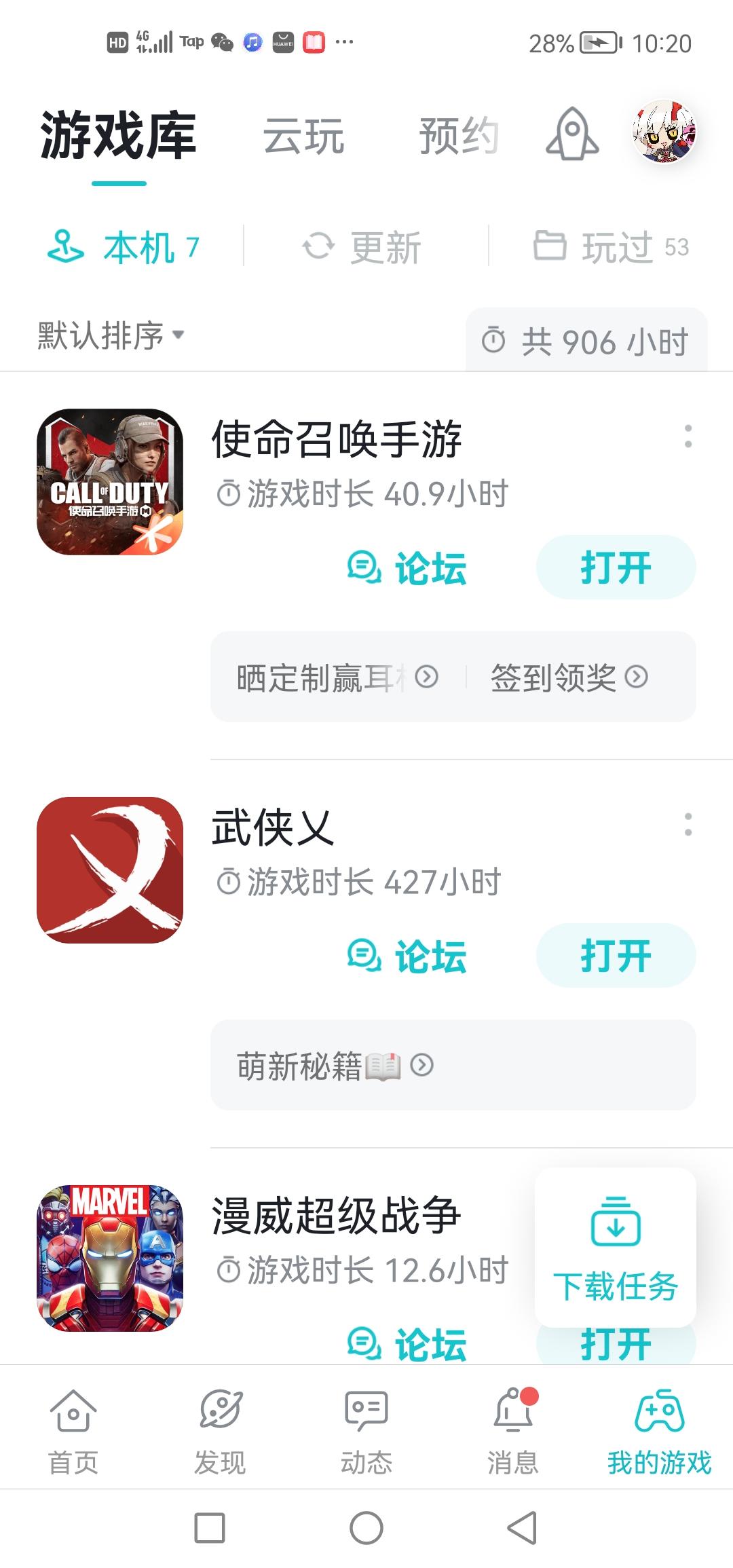Expand the 默认排序 sort dropdown
Viewport: 733px width, 1568px height.
(x=111, y=335)
